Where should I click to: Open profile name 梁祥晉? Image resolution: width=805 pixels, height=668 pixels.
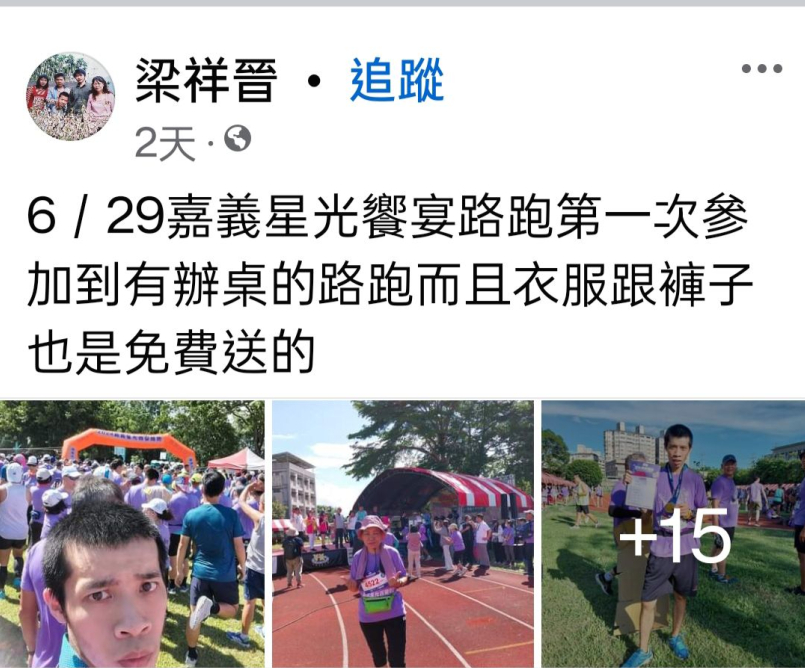click(205, 82)
